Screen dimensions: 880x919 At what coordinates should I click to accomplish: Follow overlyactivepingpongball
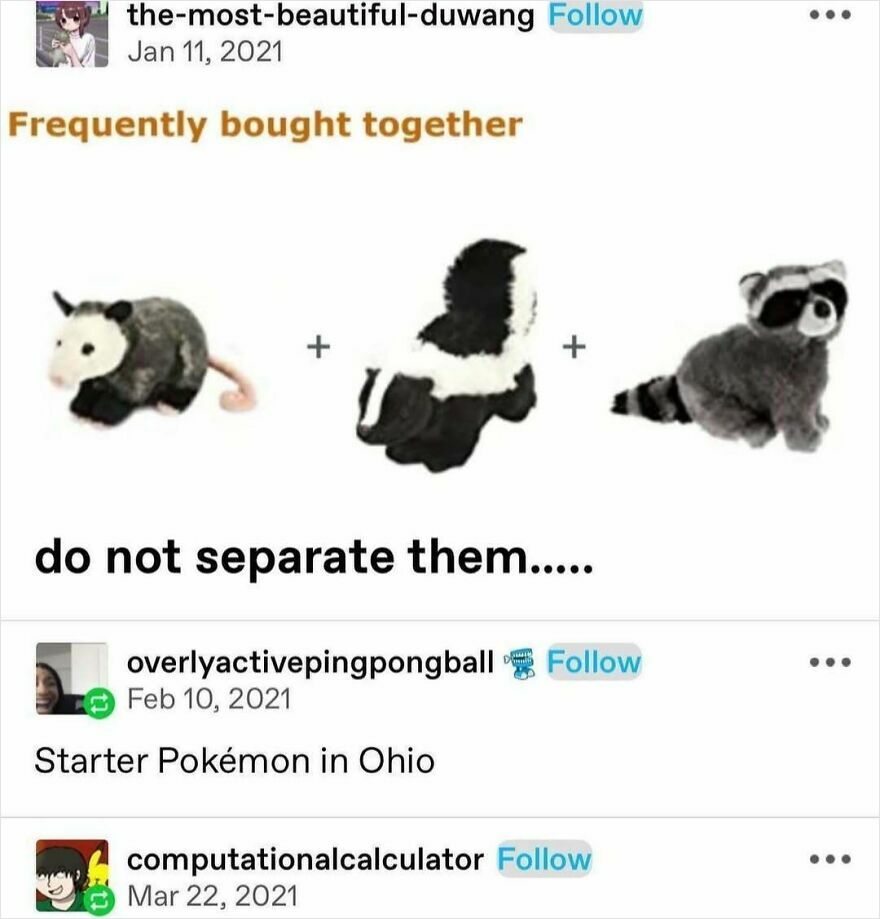point(594,662)
